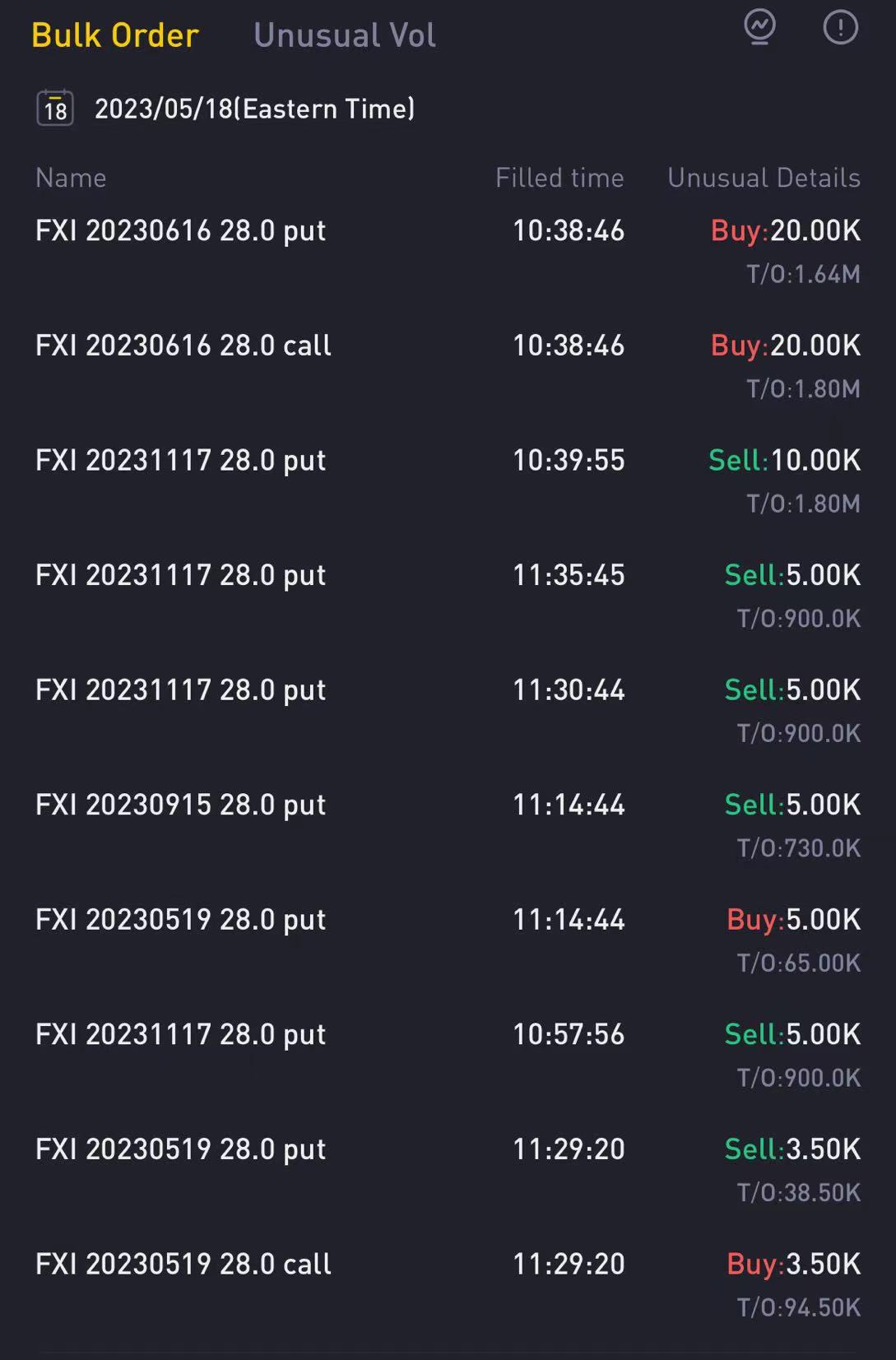The width and height of the screenshot is (896, 1360).
Task: Open FXI 20231117 put filled at 11:35:45
Action: [181, 575]
